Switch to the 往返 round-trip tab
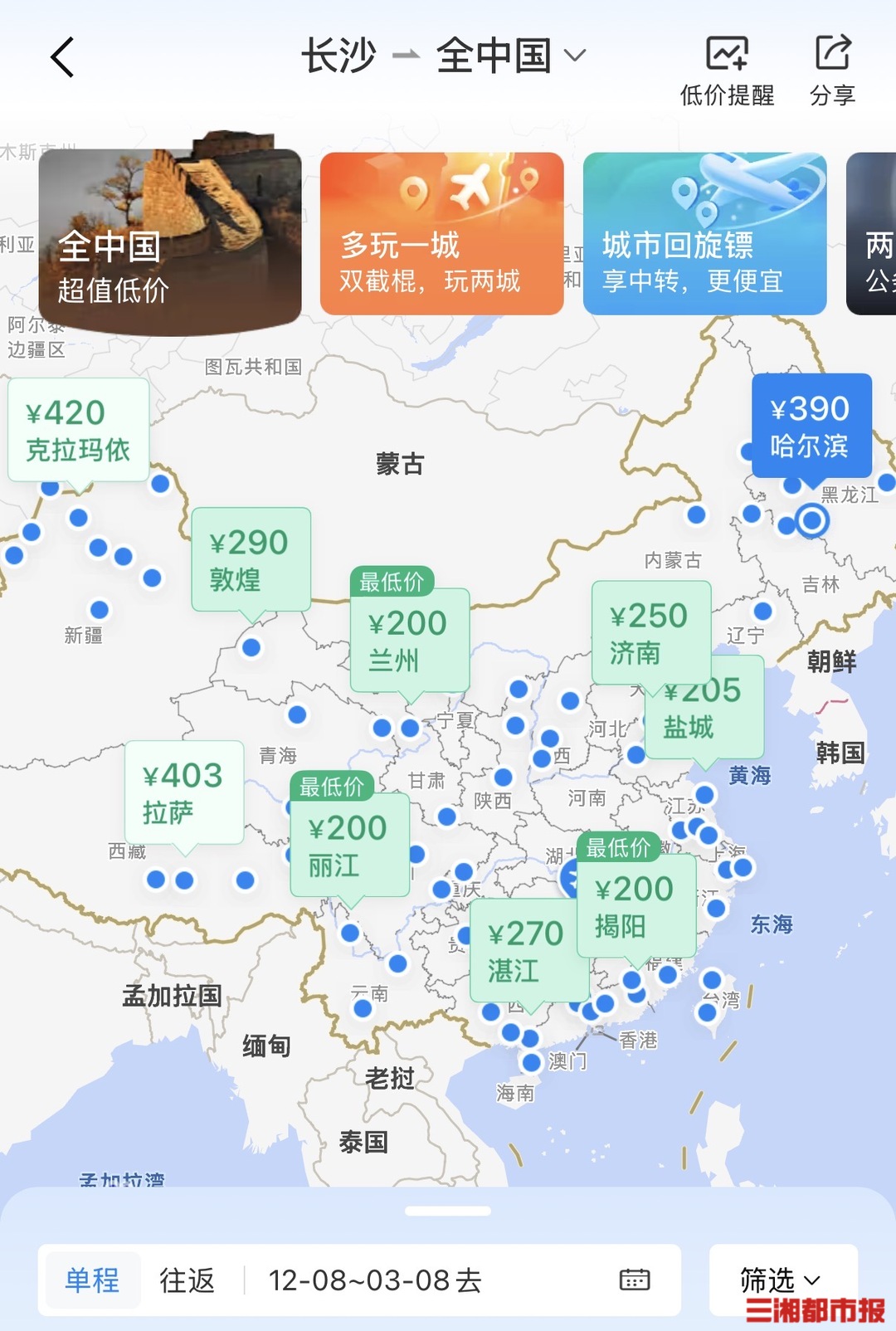The width and height of the screenshot is (896, 1331). (187, 1280)
